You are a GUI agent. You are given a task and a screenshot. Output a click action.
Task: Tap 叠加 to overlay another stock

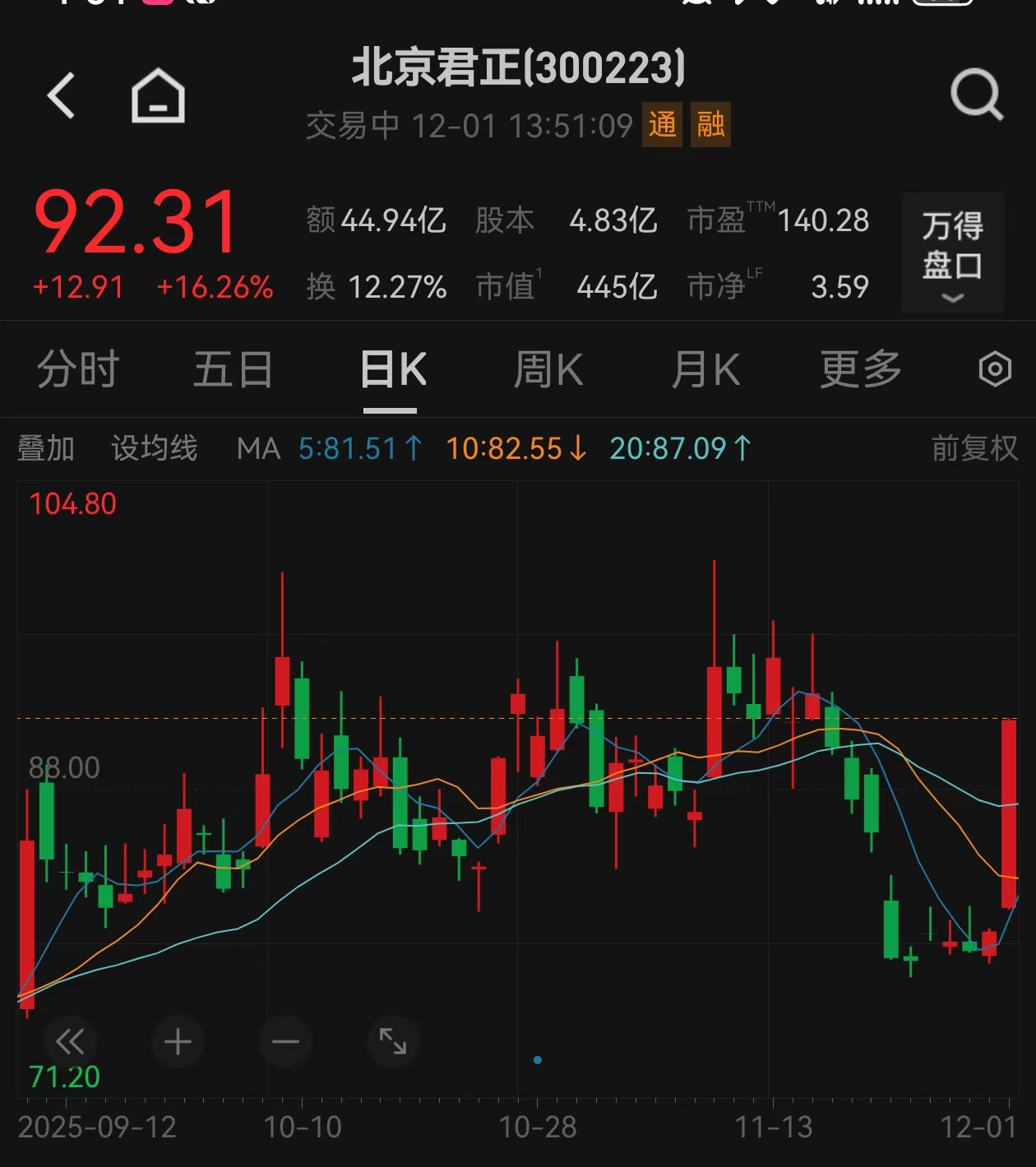tap(46, 449)
